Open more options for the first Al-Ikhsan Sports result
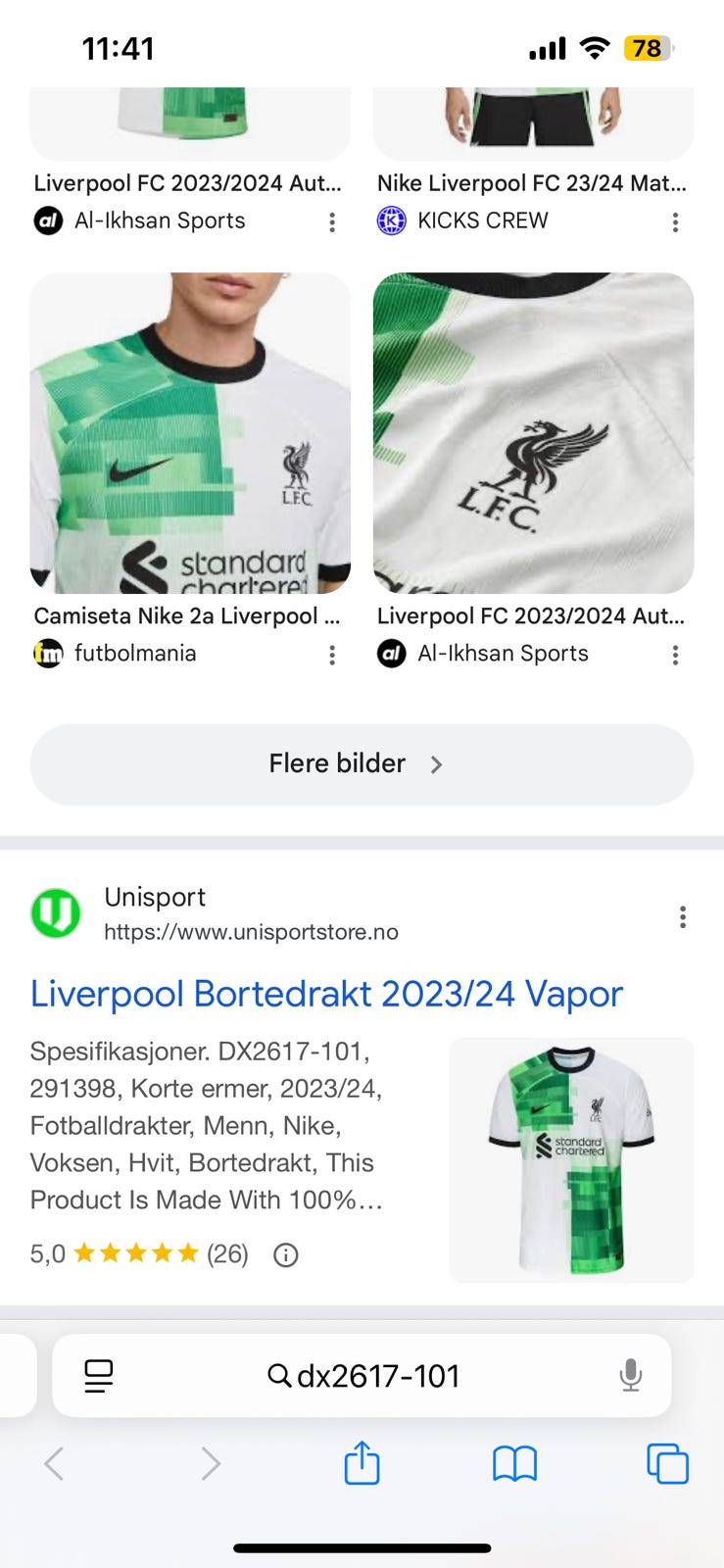Image resolution: width=724 pixels, height=1568 pixels. pos(332,222)
